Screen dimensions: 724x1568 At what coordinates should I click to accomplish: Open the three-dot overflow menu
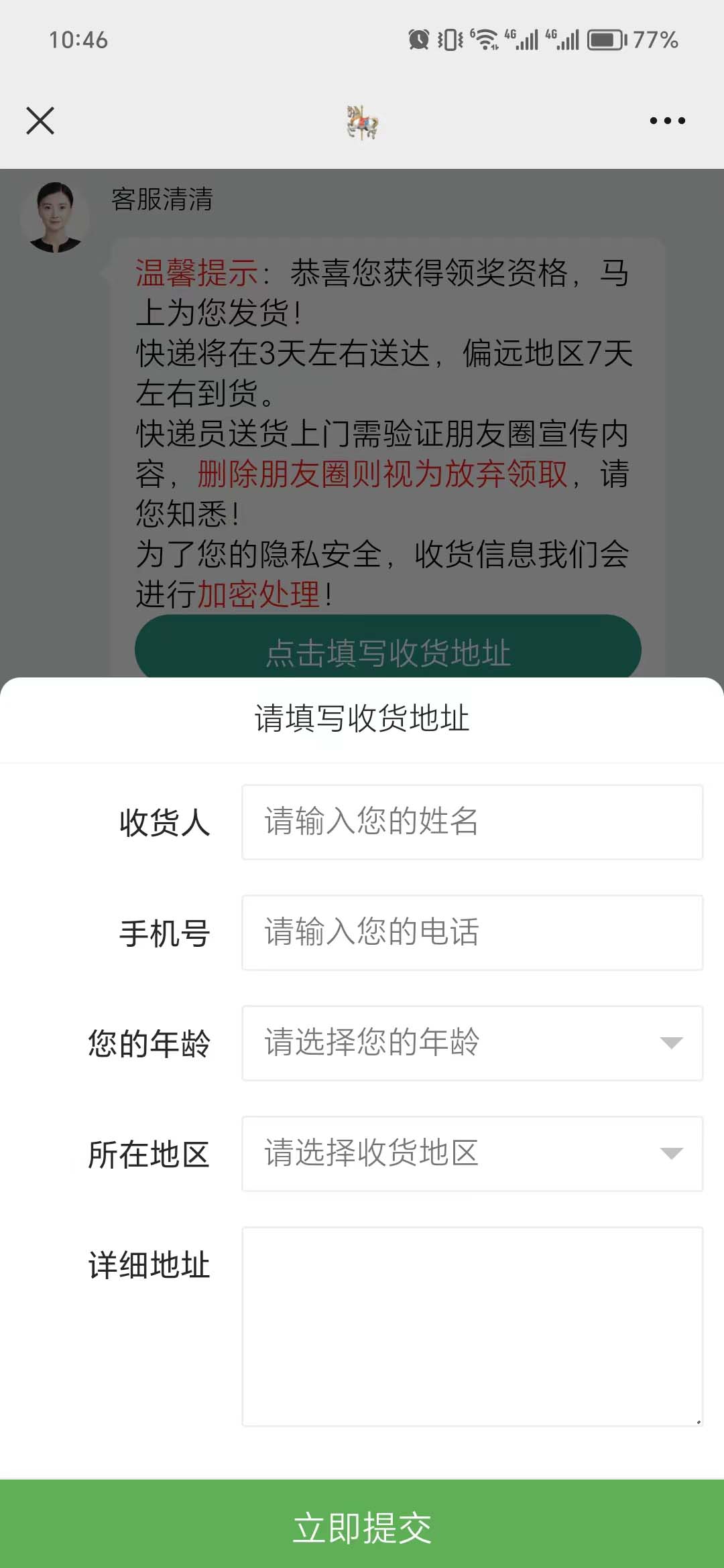pos(667,121)
